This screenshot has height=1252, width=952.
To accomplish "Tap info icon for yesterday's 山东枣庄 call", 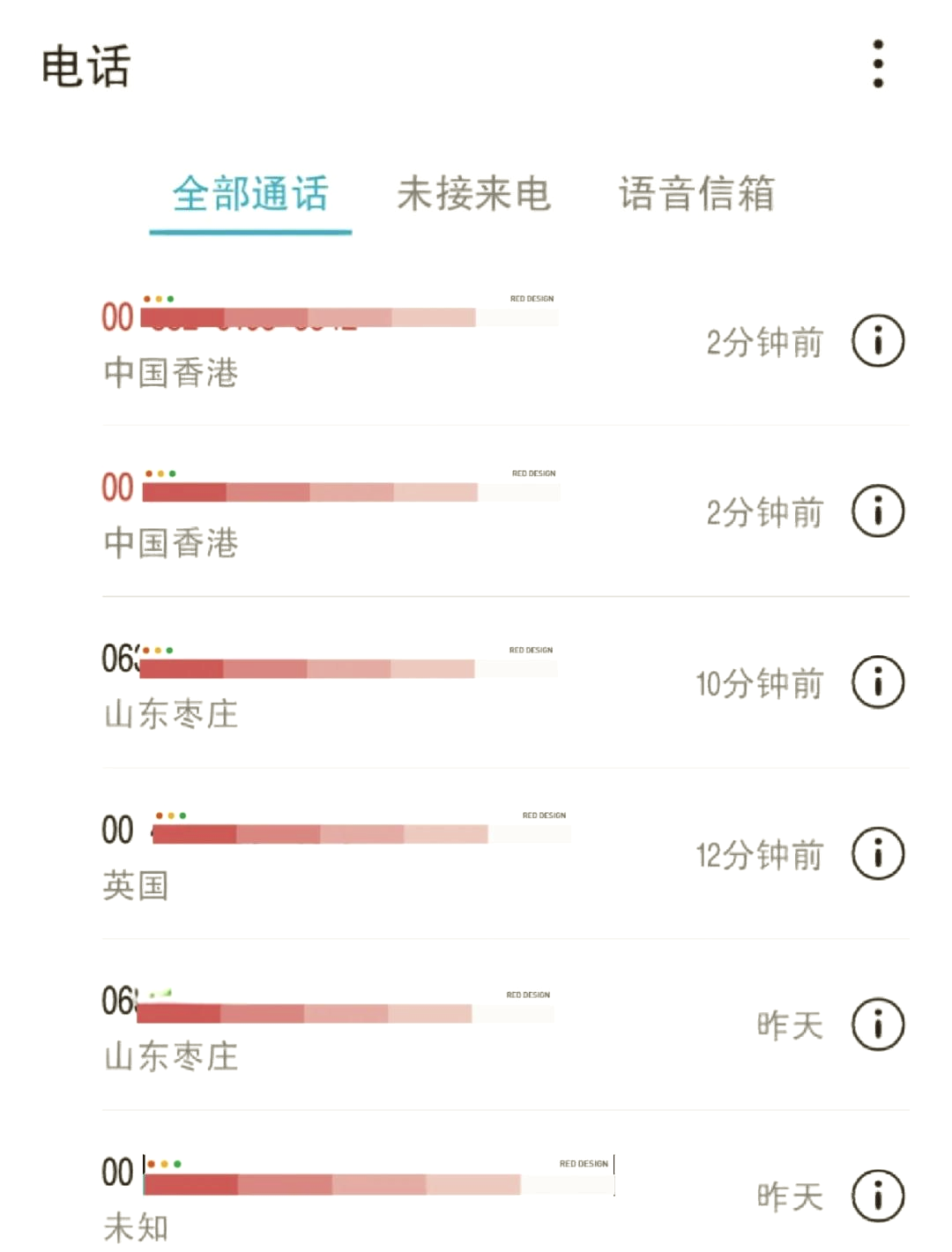I will point(877,1025).
